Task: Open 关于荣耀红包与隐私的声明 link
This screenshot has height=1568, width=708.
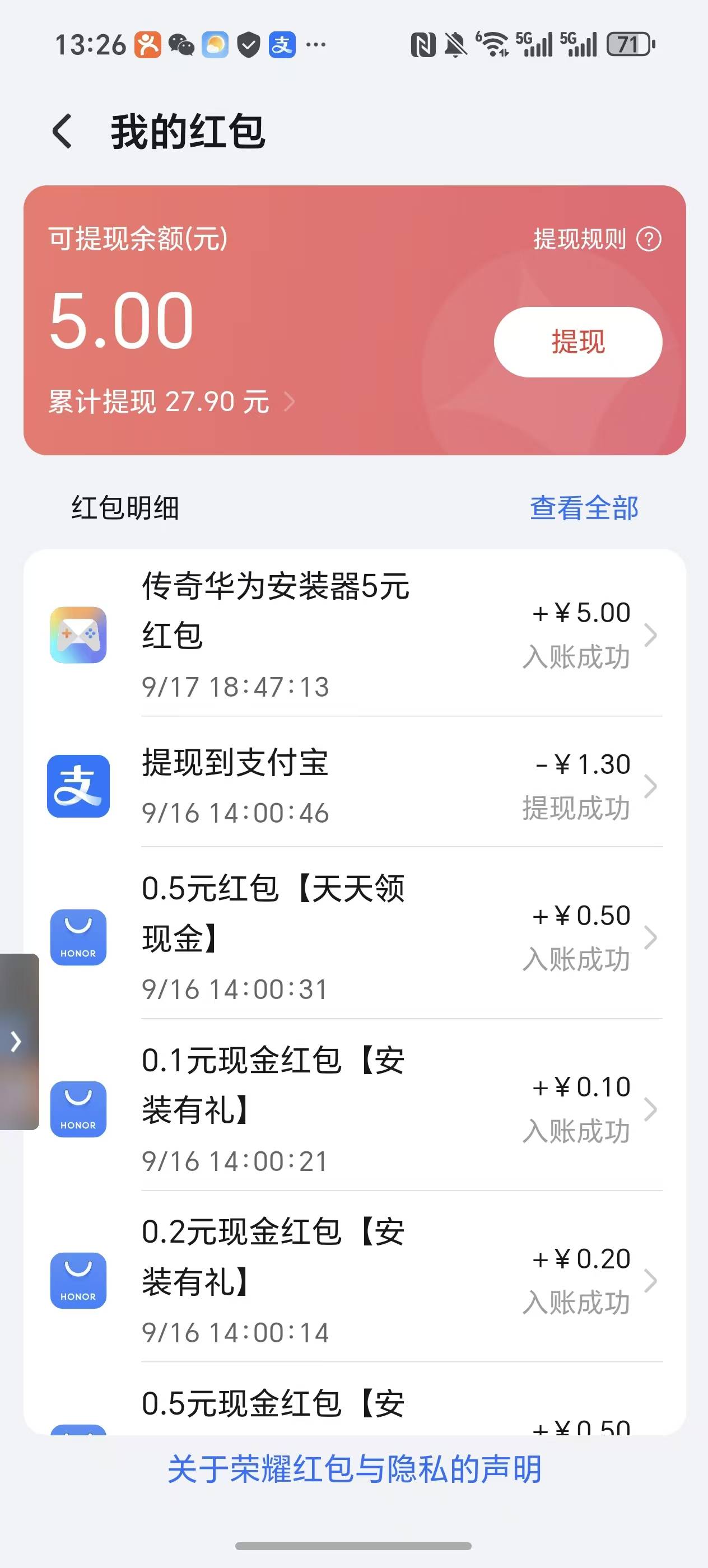Action: pyautogui.click(x=355, y=1469)
